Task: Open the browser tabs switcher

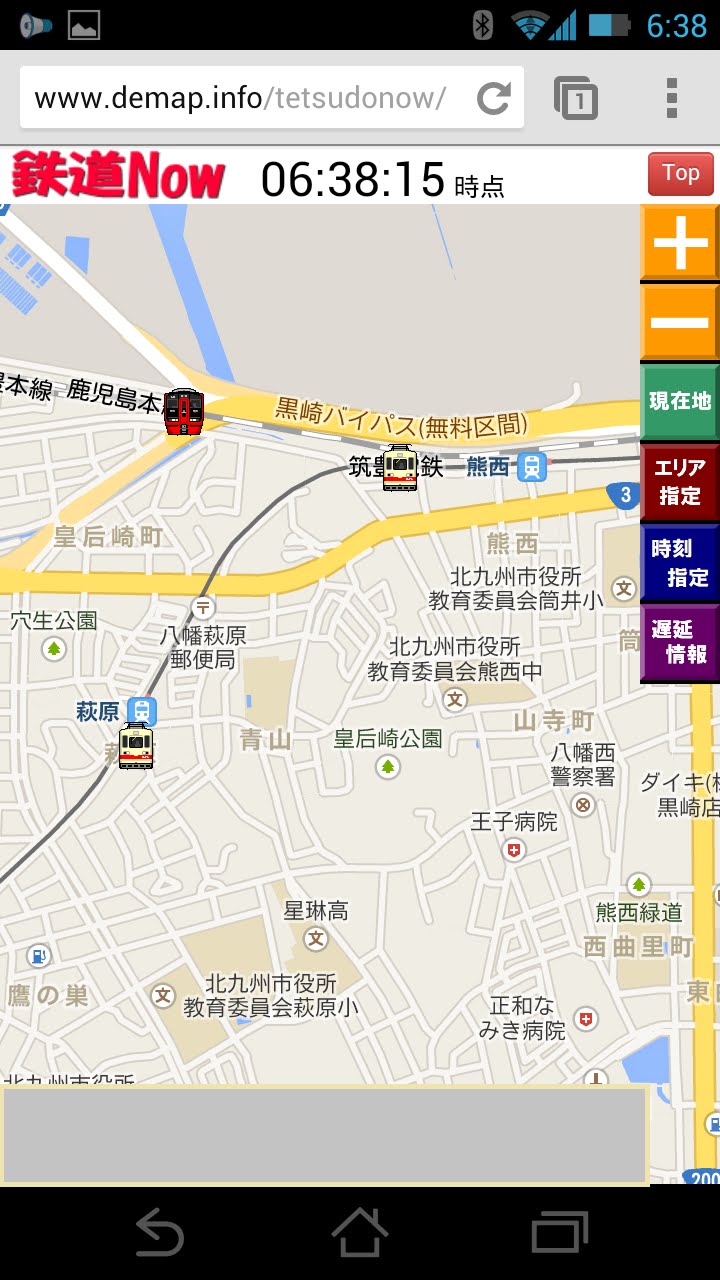Action: [x=576, y=98]
